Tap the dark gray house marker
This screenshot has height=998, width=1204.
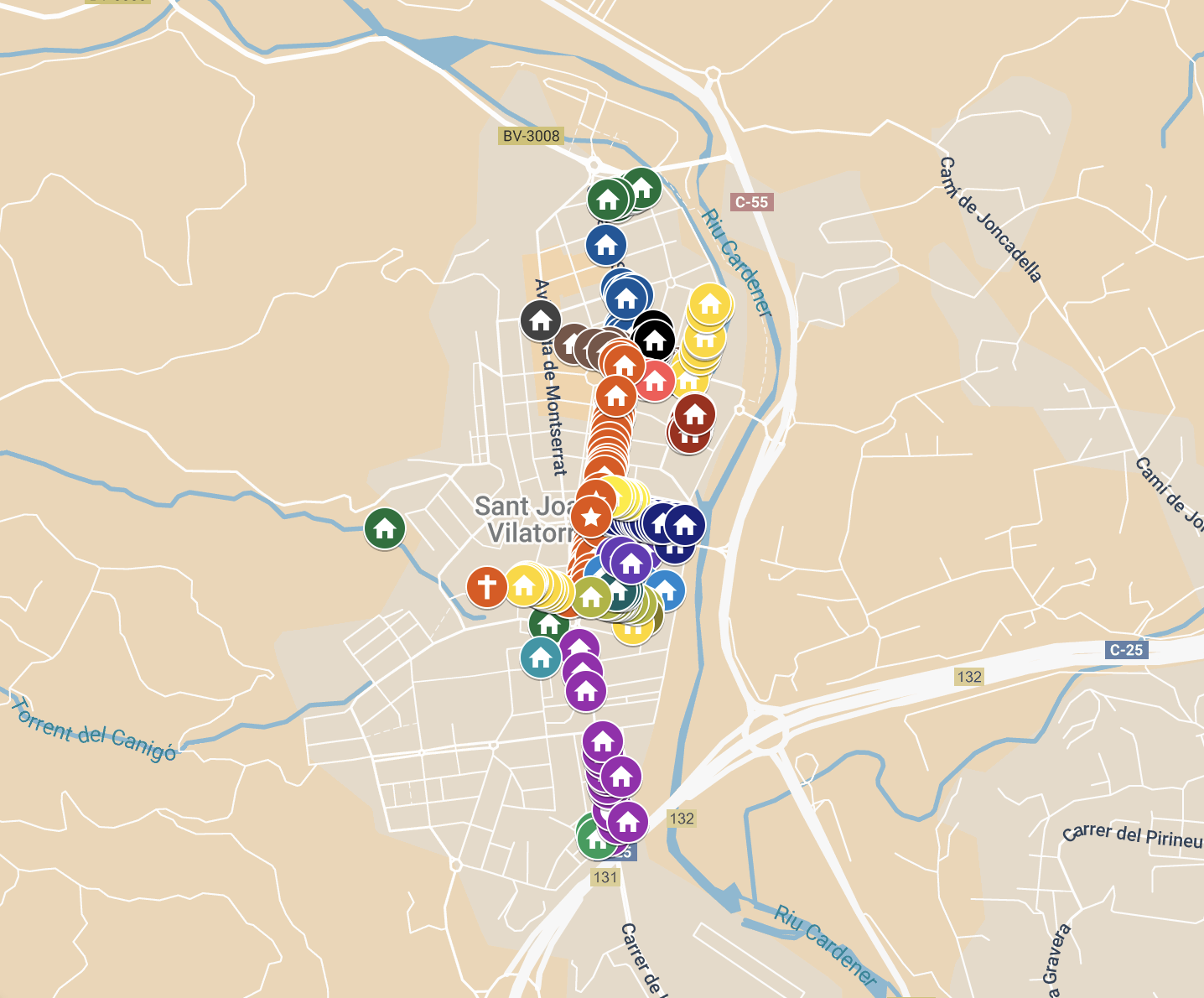click(541, 320)
